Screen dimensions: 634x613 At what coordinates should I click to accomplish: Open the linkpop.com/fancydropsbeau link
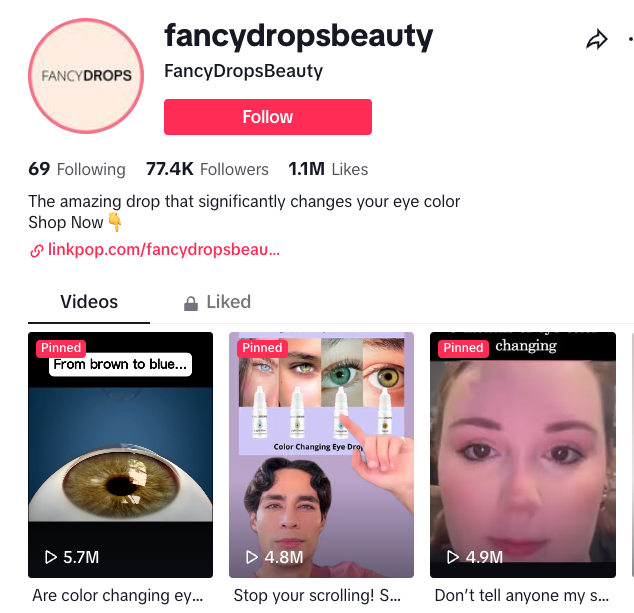[163, 249]
